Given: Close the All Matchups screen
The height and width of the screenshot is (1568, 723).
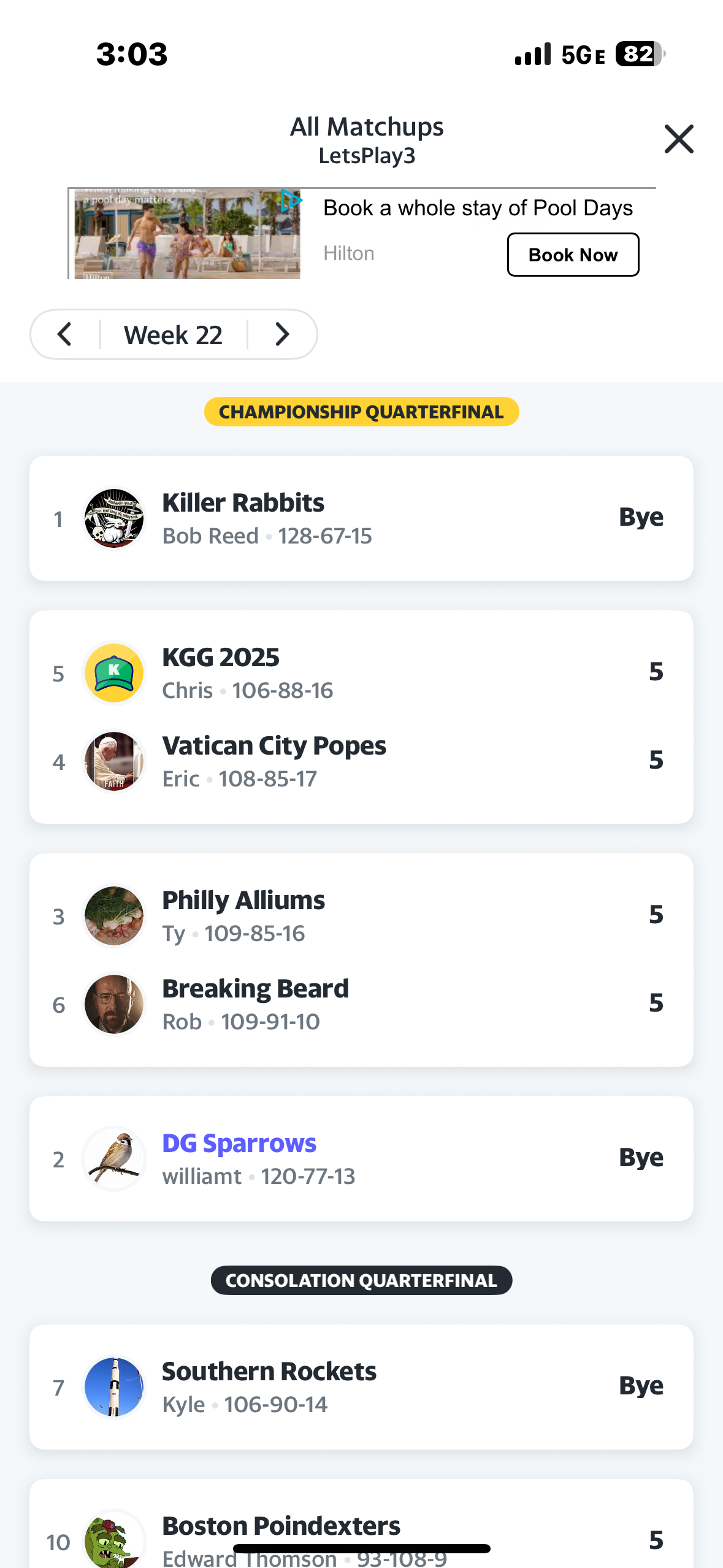Looking at the screenshot, I should tap(679, 139).
